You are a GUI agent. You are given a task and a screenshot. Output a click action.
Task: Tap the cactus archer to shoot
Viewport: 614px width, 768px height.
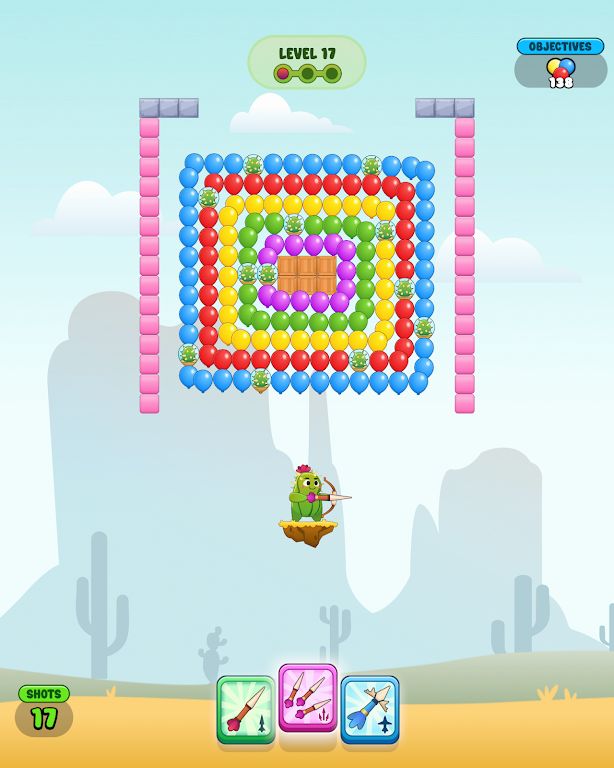pyautogui.click(x=307, y=497)
